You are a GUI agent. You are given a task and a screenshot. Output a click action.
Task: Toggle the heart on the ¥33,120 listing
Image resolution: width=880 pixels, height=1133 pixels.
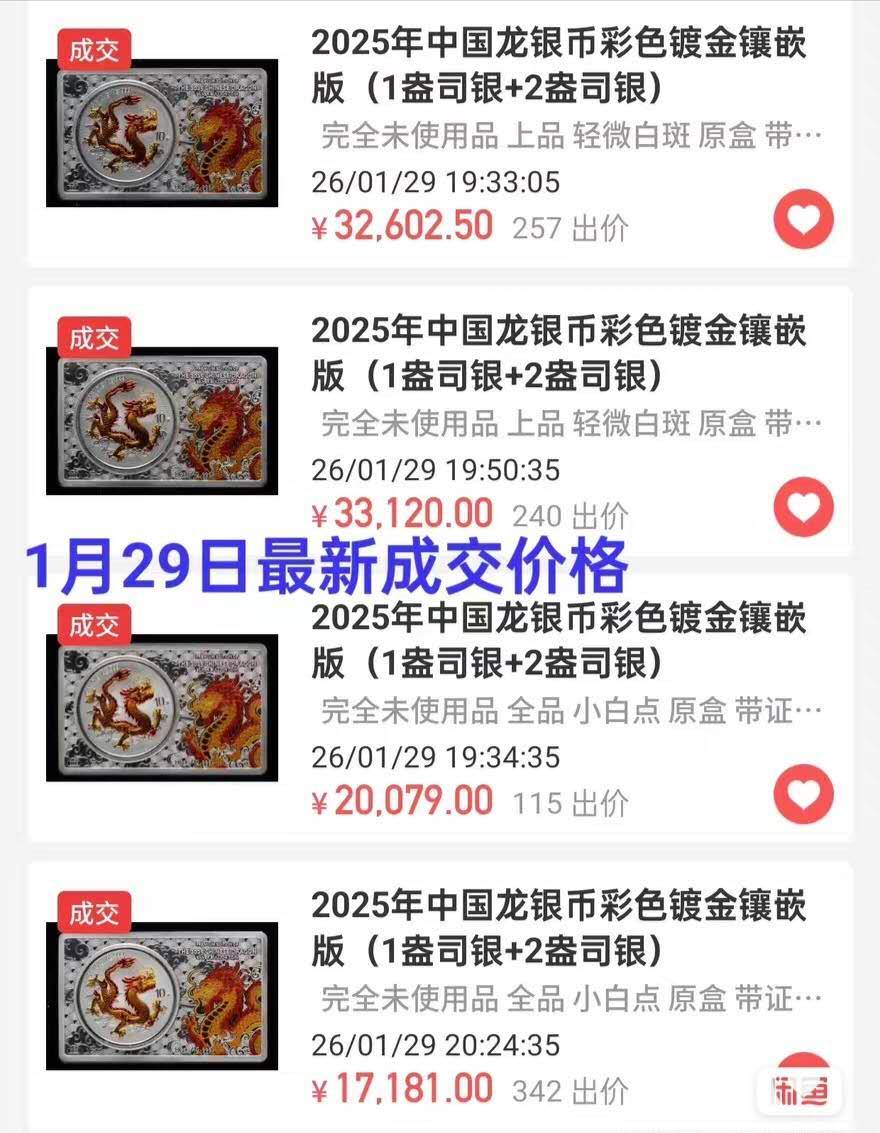click(x=802, y=508)
